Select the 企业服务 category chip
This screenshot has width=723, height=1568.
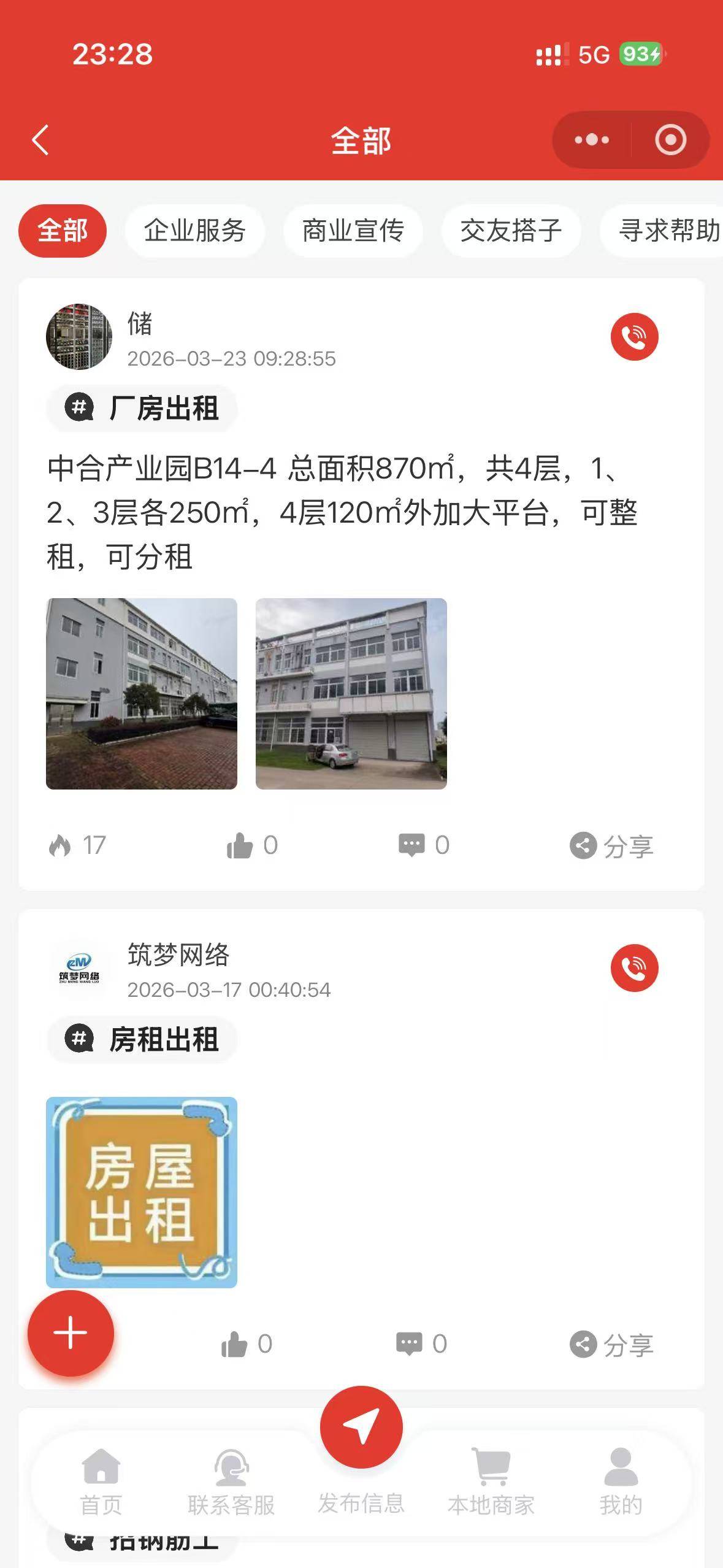tap(194, 231)
